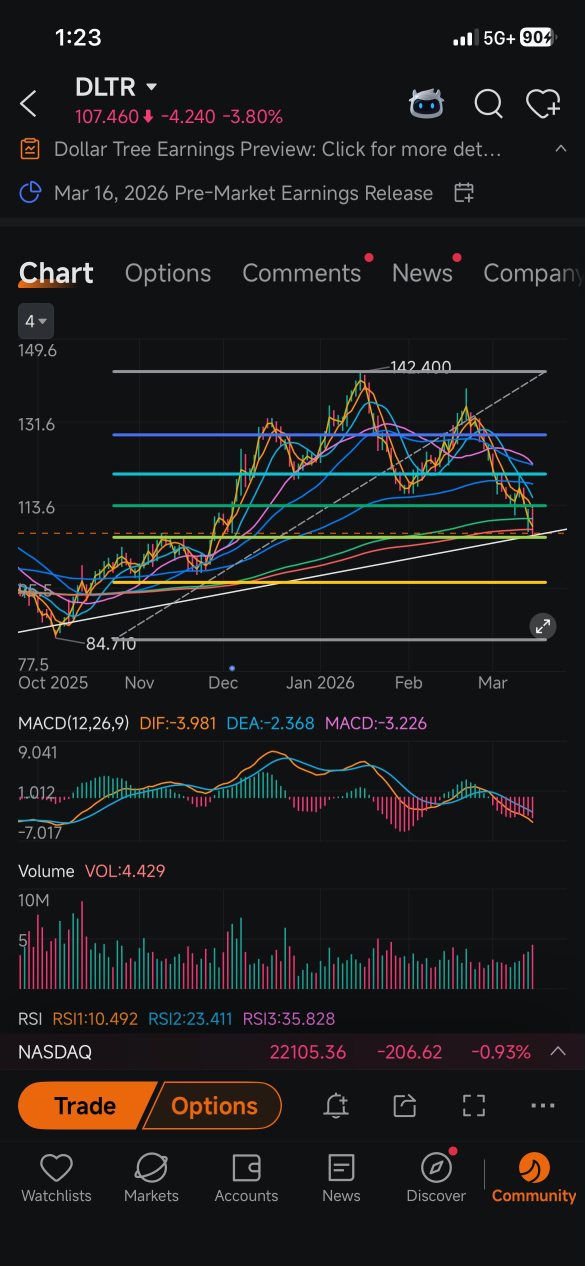Share this stock page

point(404,1106)
